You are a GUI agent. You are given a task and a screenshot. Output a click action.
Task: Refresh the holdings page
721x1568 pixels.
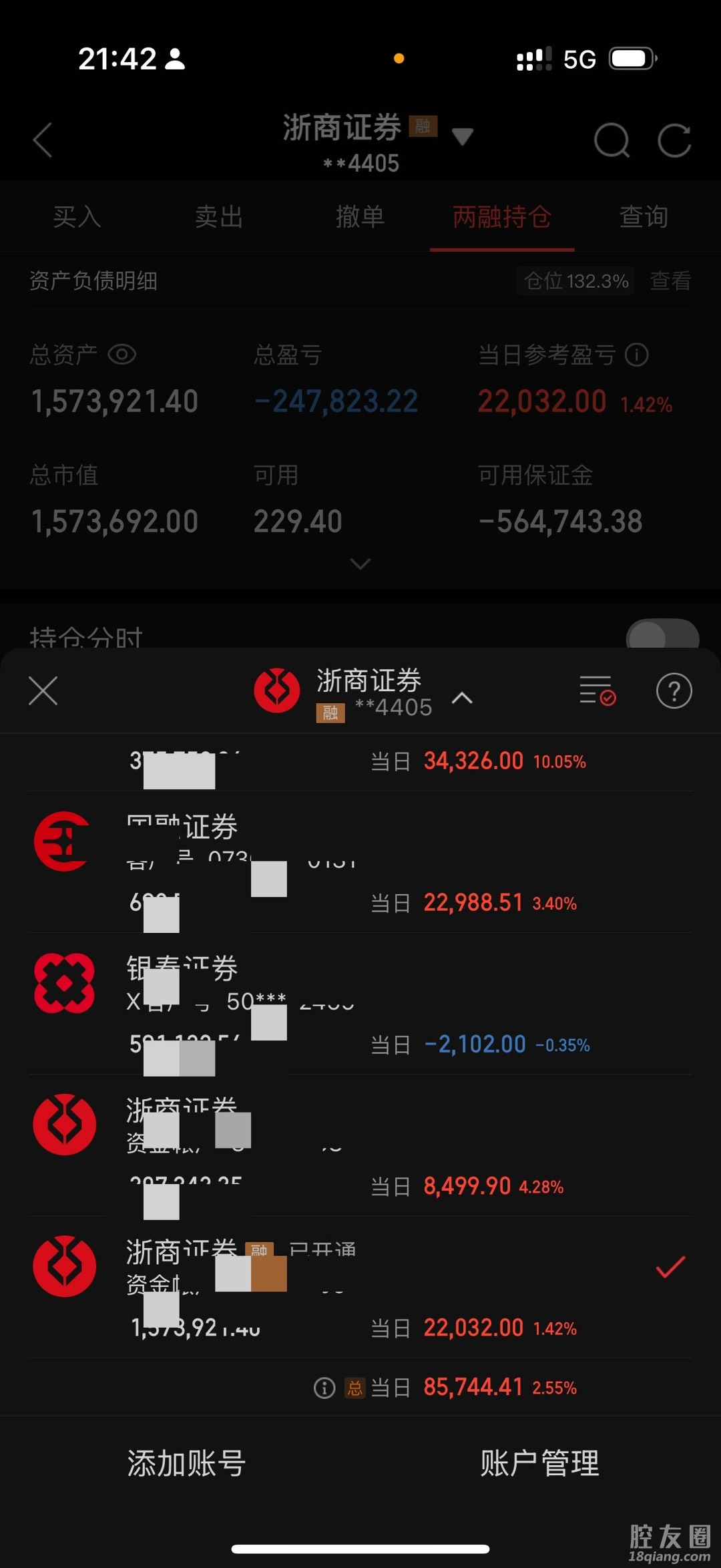pyautogui.click(x=674, y=140)
